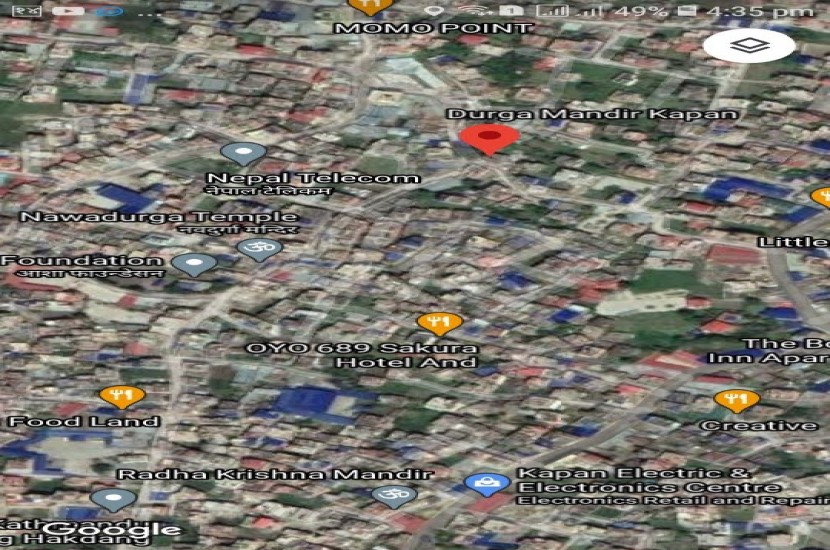Open the Radha Krishna Mandir temple marker
The image size is (830, 550).
coord(394,495)
